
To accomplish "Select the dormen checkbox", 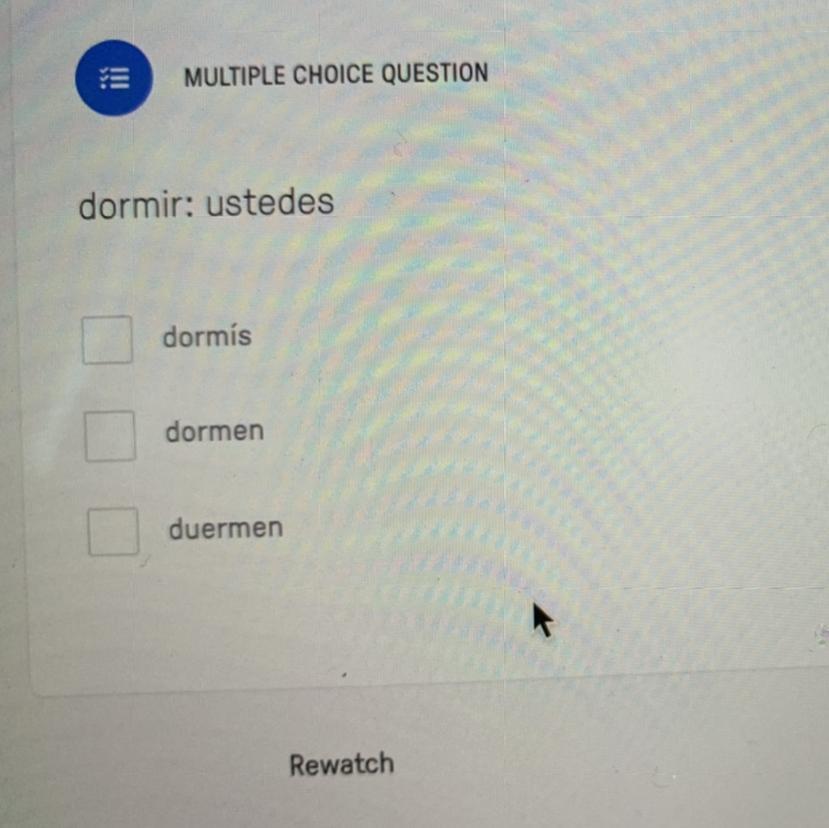I will click(110, 435).
